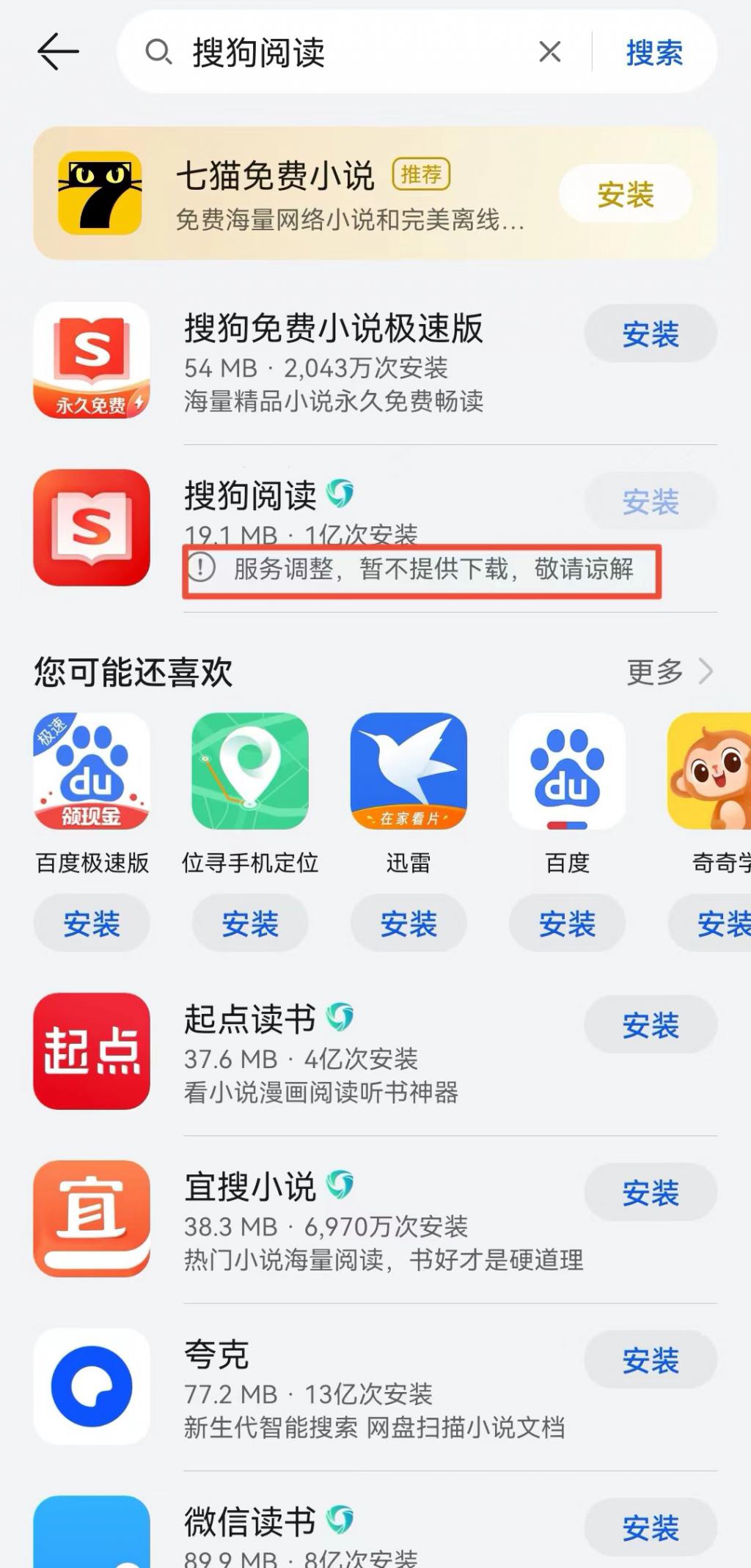Install 位寻手机定位
Viewport: 751px width, 1568px height.
[x=250, y=924]
